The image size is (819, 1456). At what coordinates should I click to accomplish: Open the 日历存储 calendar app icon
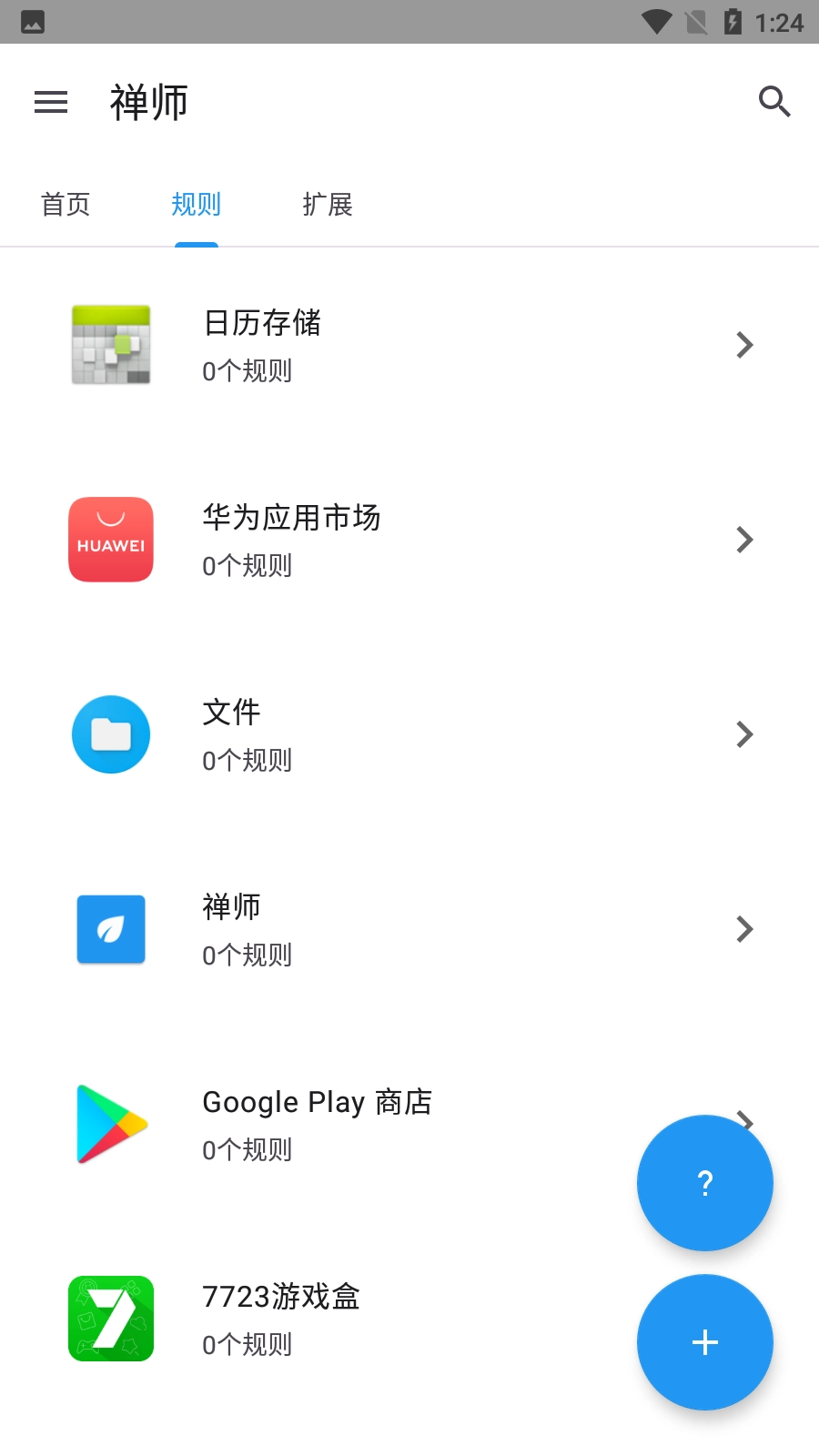[110, 345]
